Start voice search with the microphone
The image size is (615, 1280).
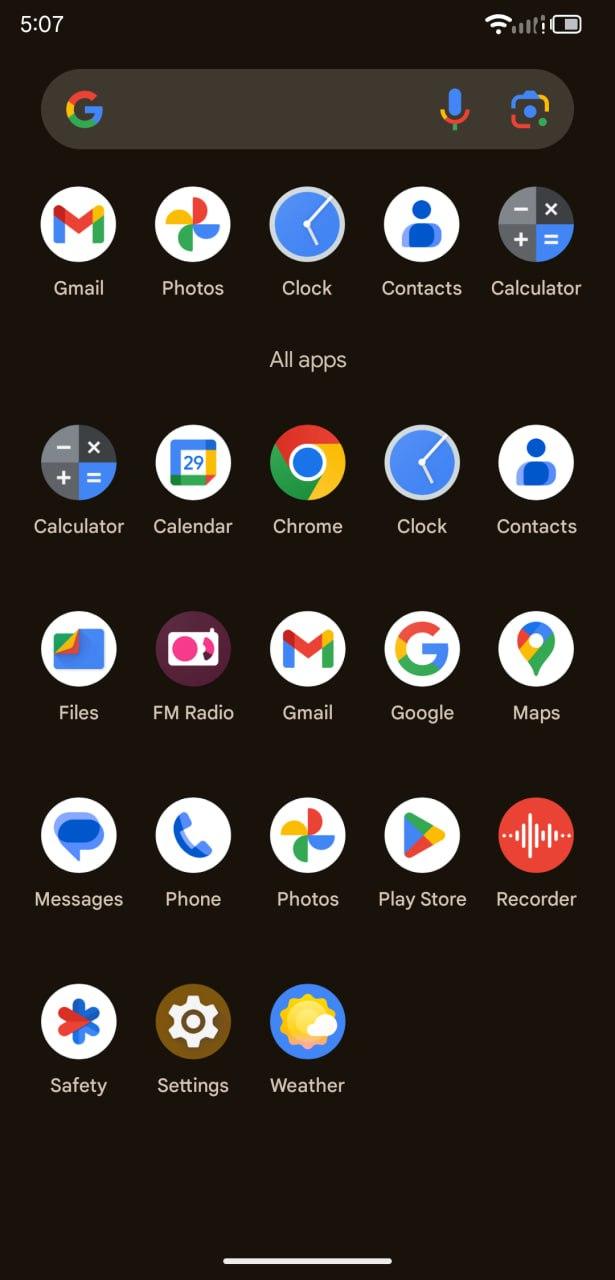(455, 109)
